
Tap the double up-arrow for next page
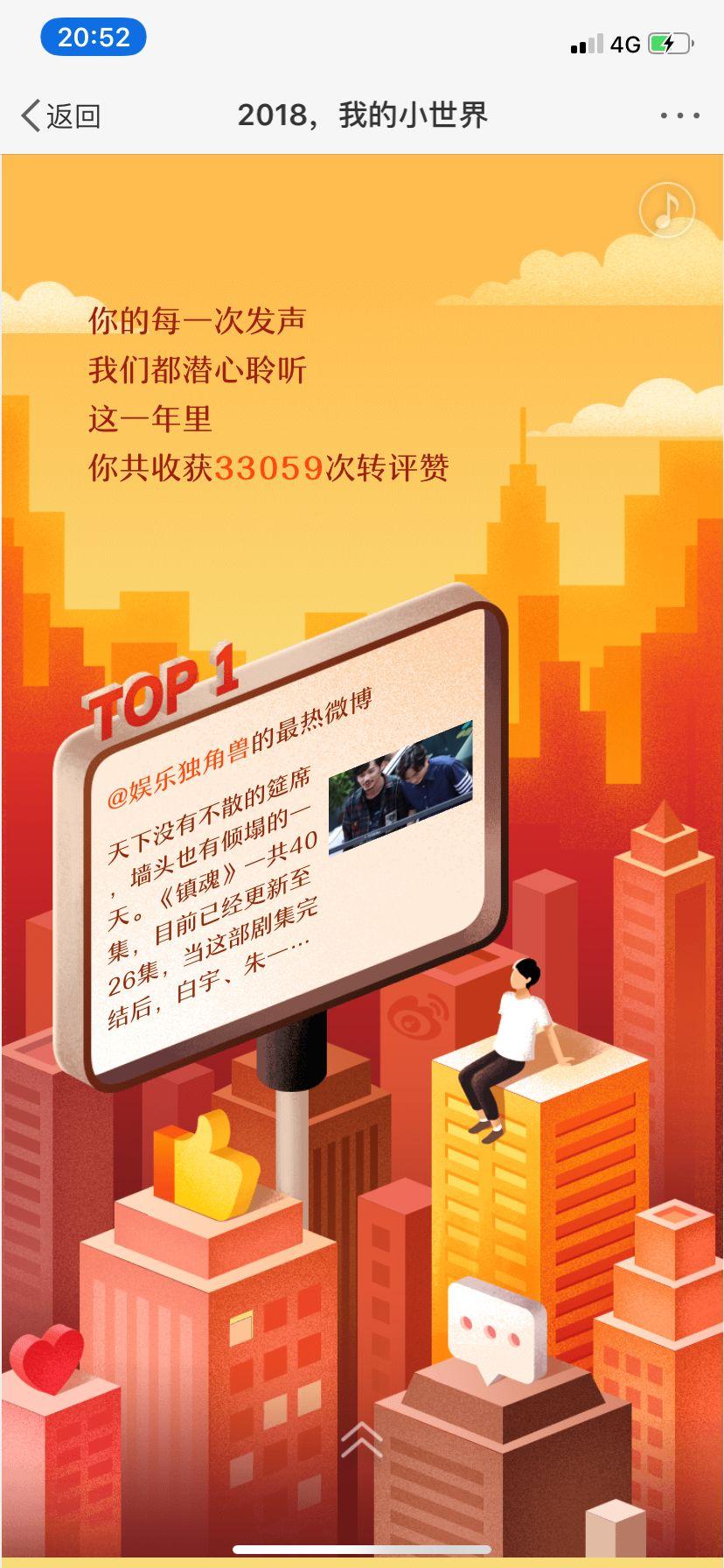[x=362, y=1438]
